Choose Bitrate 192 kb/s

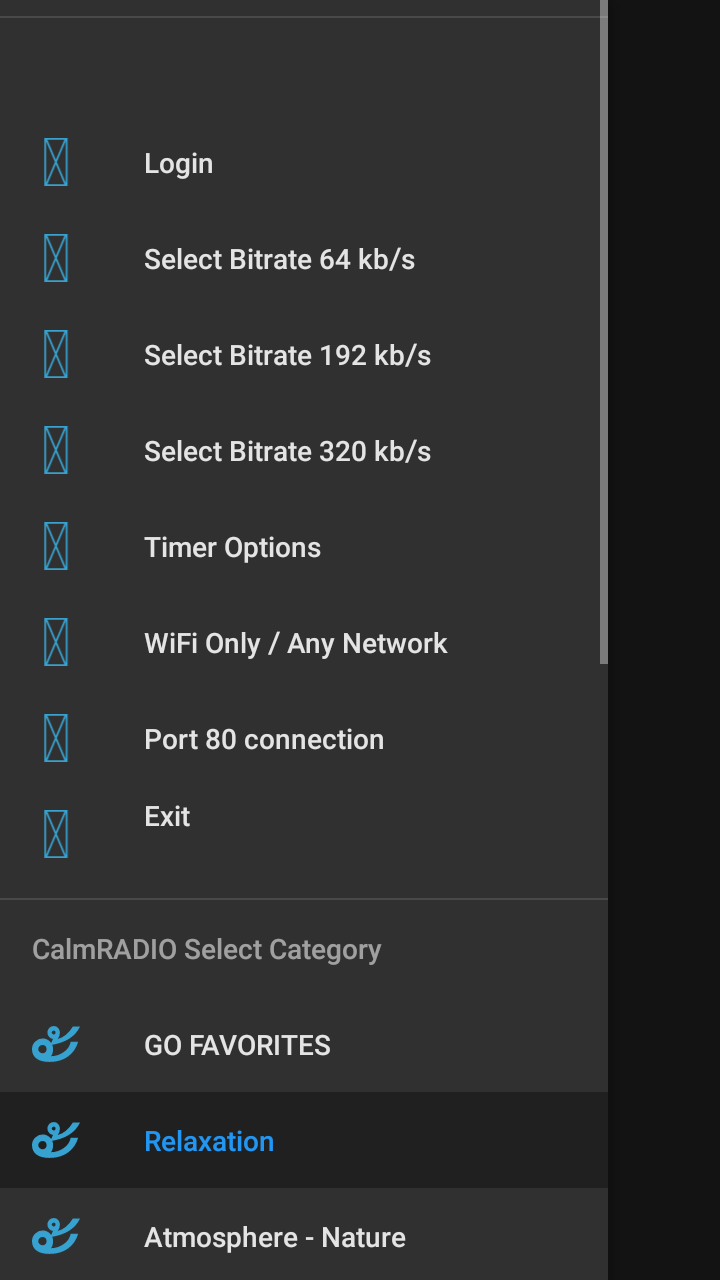287,356
